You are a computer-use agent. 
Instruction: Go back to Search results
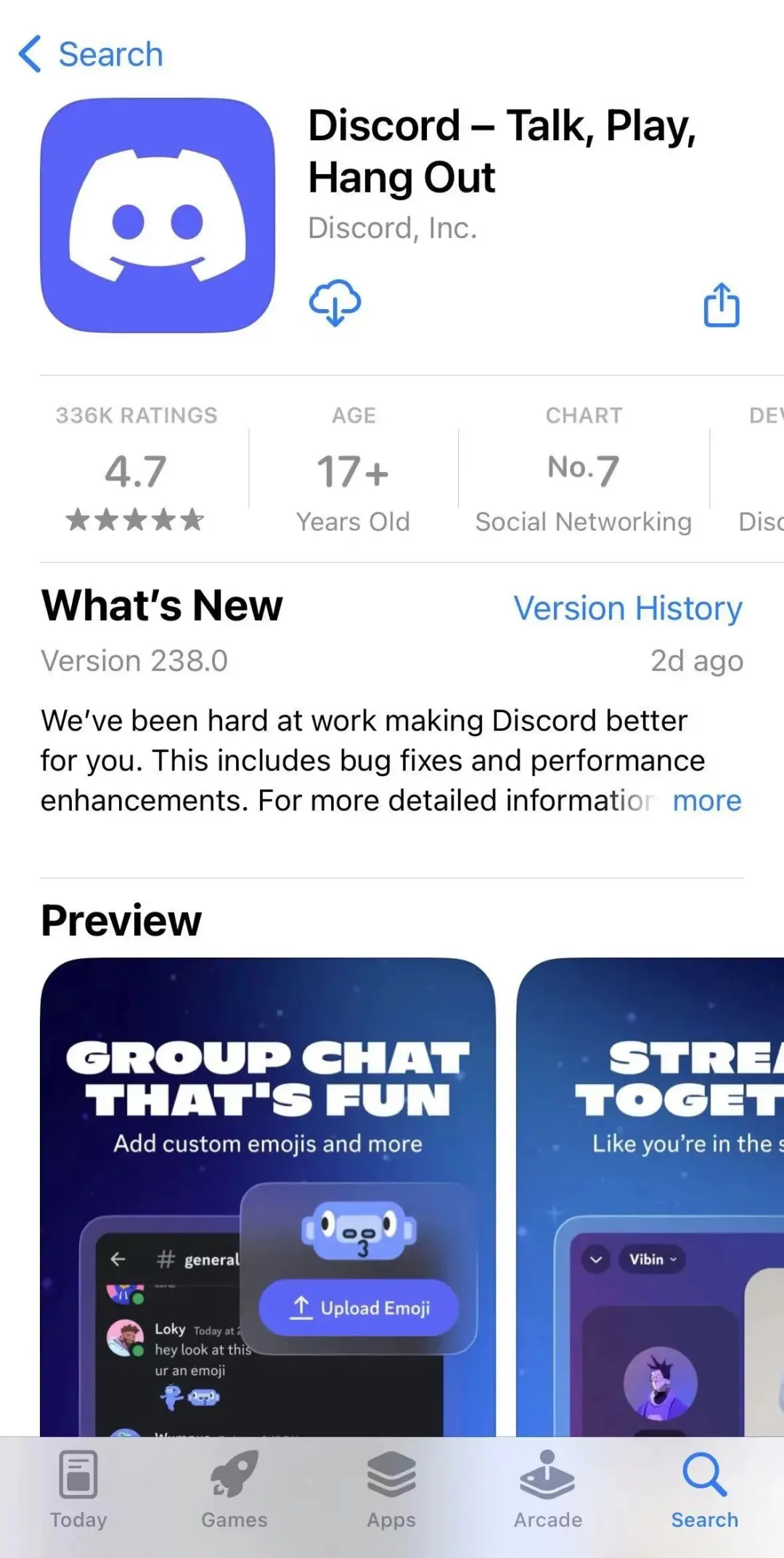click(x=90, y=54)
